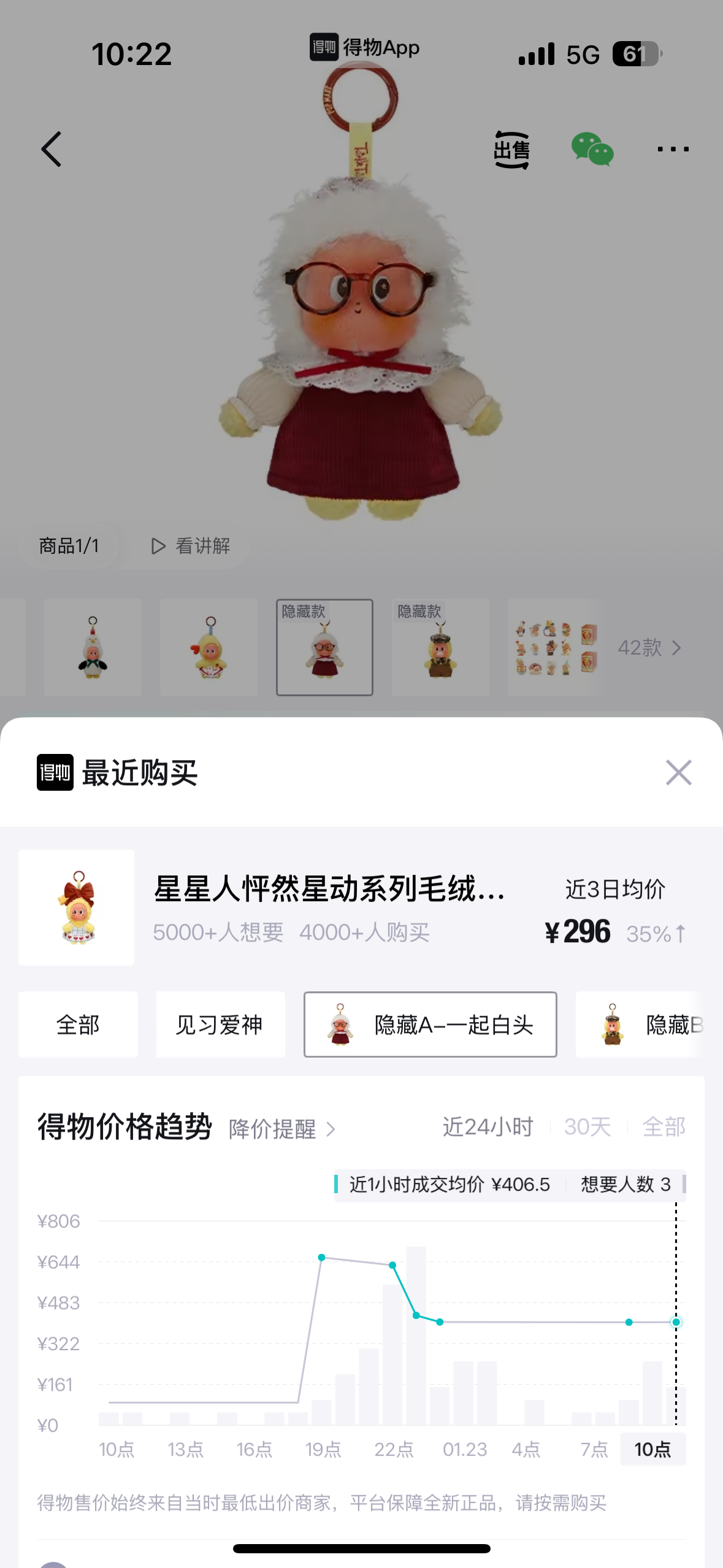Screen dimensions: 723x1568
Task: Play the 看讲解 video explanation
Action: (191, 545)
